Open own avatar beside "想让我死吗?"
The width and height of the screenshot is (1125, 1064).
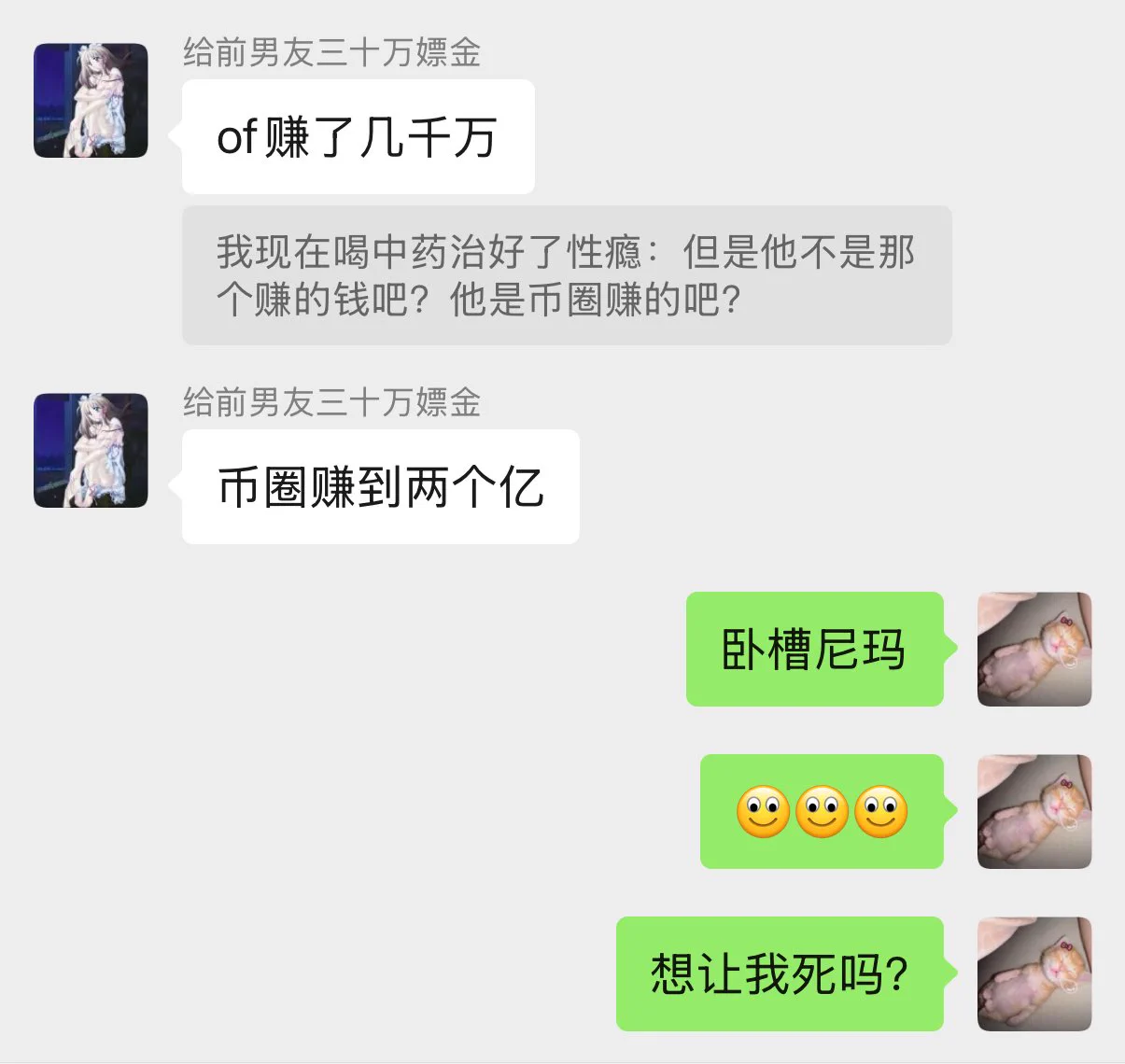[1034, 973]
